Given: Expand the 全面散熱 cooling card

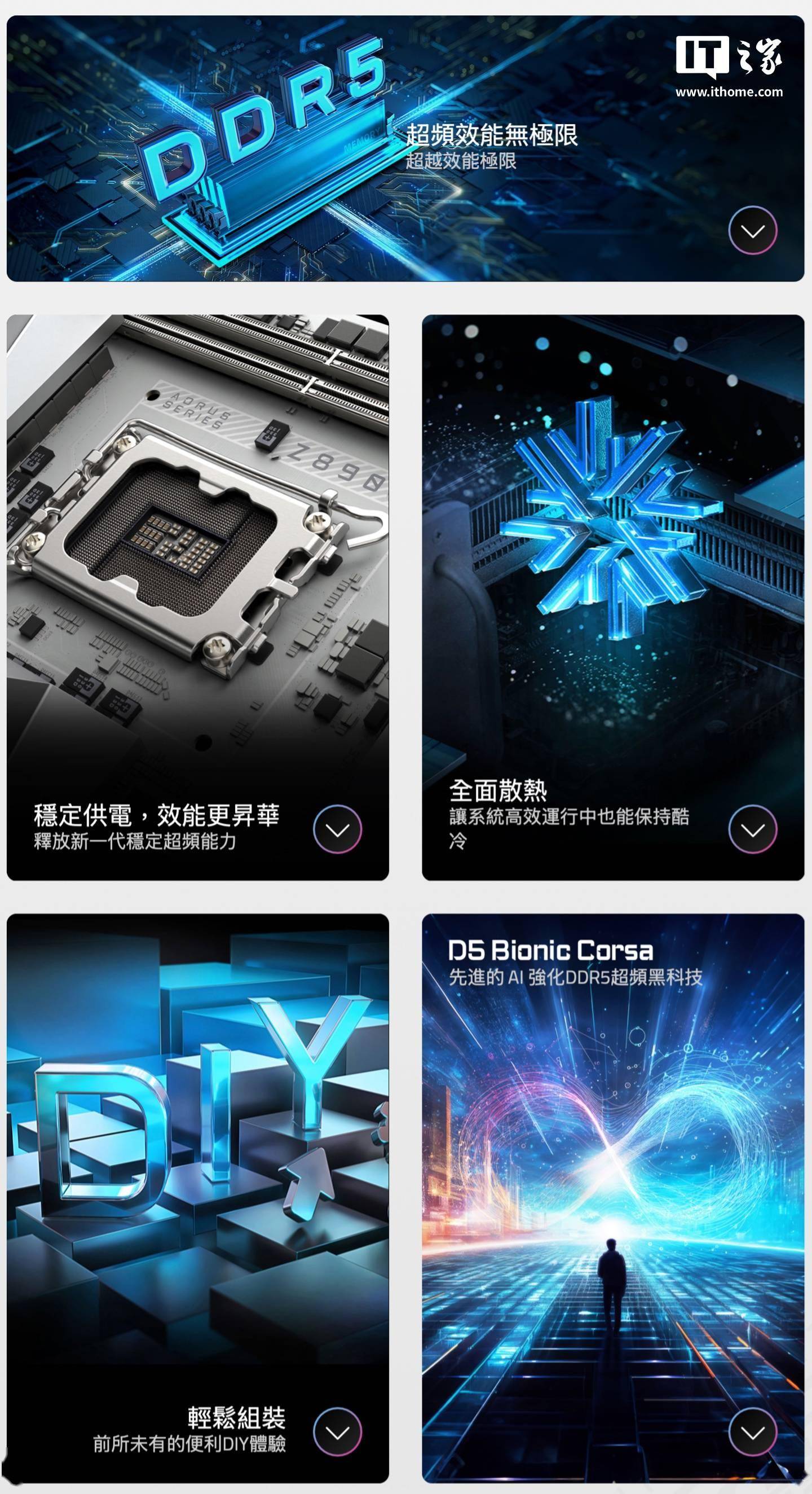Looking at the screenshot, I should tap(752, 829).
